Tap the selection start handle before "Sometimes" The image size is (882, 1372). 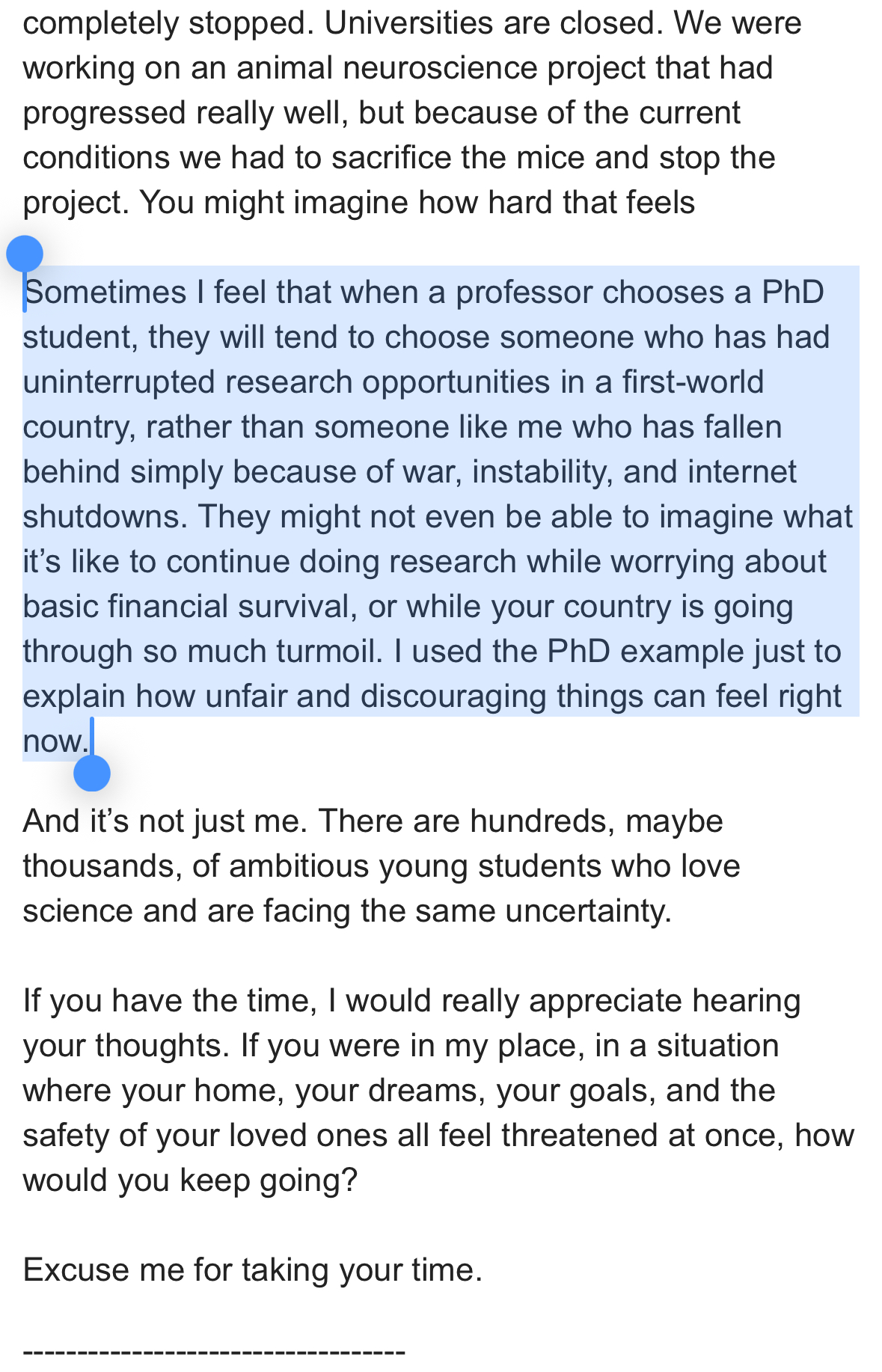(x=25, y=255)
